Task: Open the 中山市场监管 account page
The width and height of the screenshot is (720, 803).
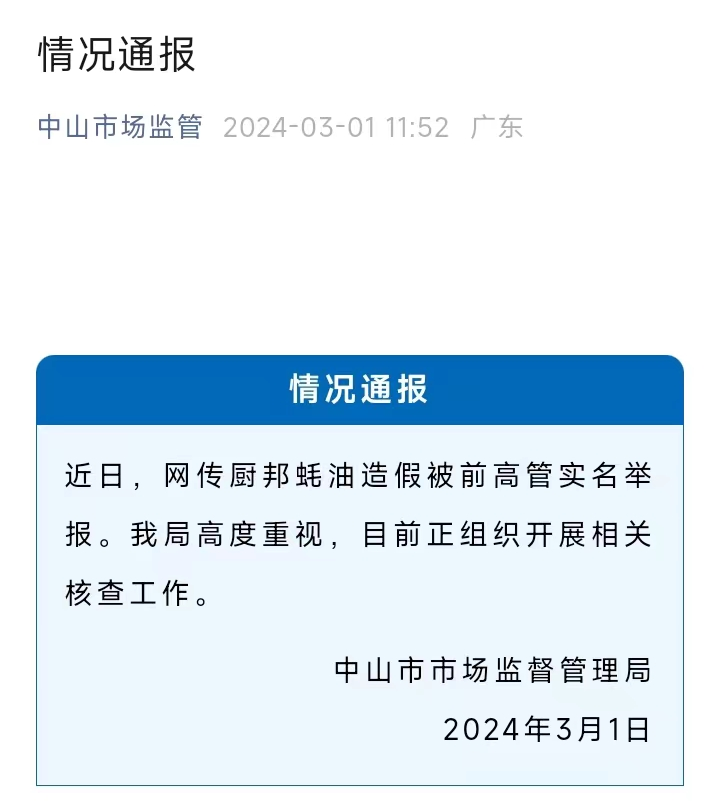Action: coord(120,127)
